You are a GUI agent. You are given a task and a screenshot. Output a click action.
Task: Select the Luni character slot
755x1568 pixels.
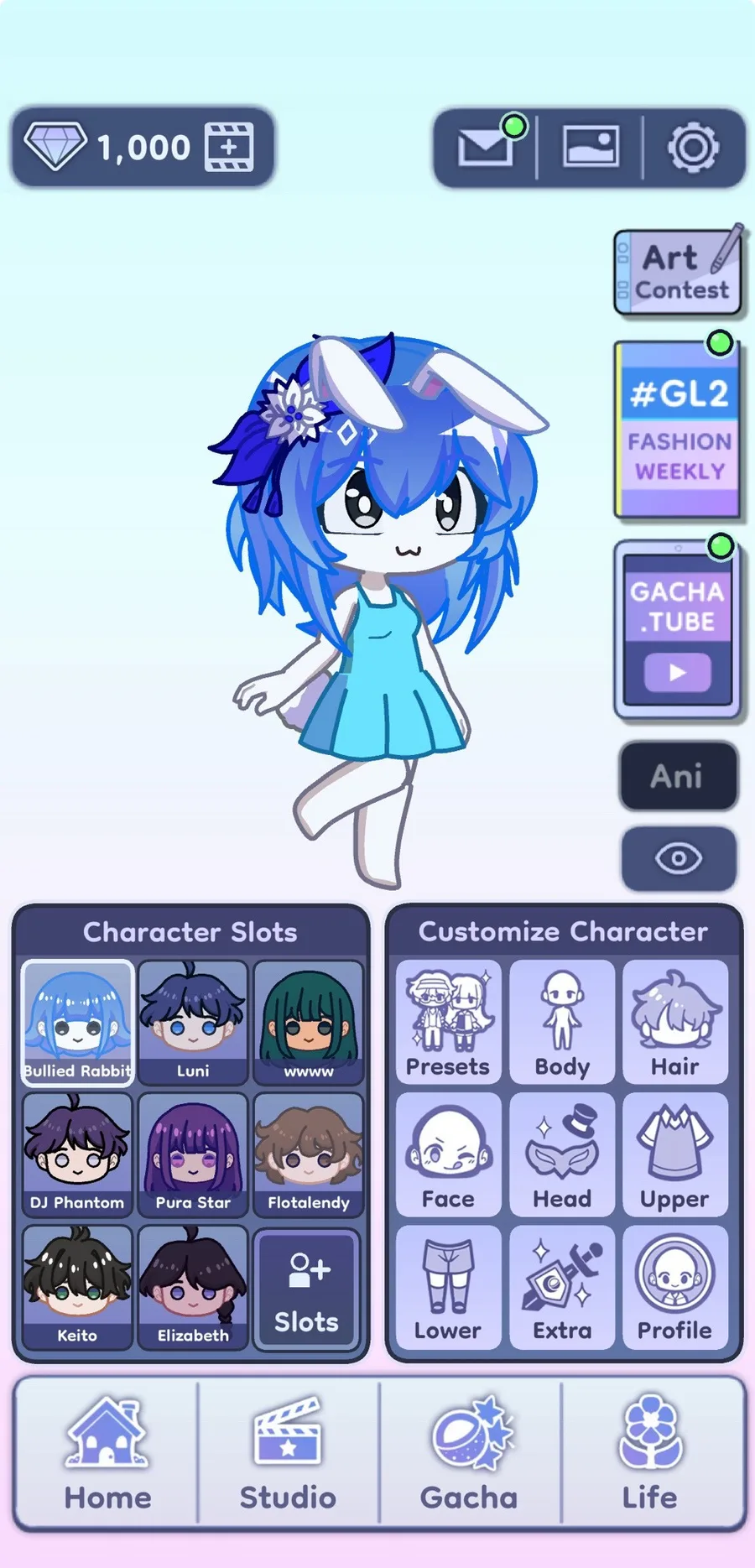193,1023
